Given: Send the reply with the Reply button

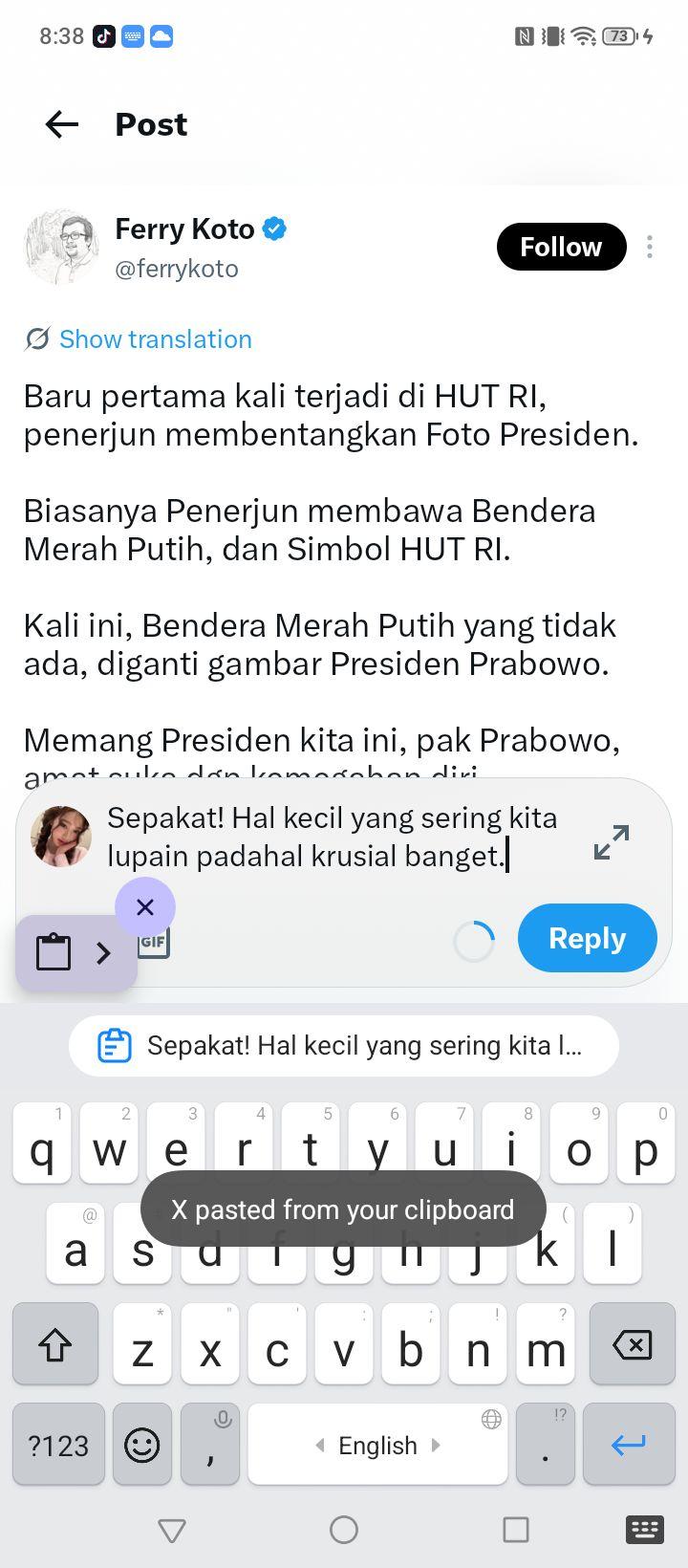Looking at the screenshot, I should [587, 938].
